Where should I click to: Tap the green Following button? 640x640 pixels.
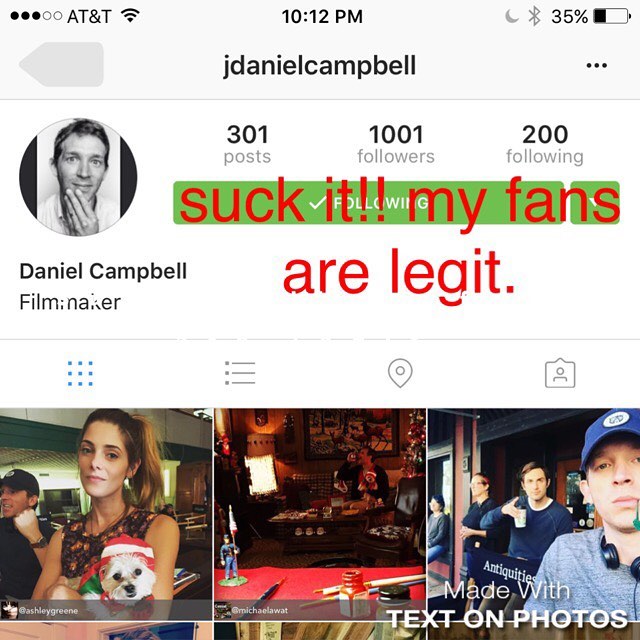click(x=368, y=203)
